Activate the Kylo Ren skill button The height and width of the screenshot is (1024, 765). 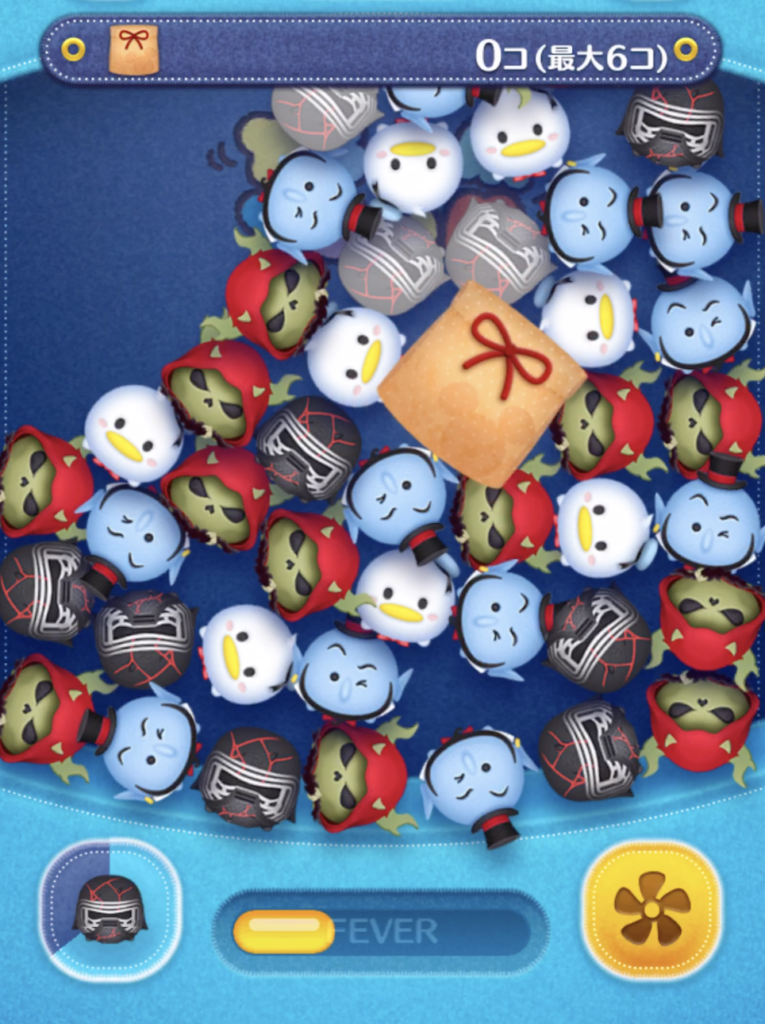coord(110,909)
